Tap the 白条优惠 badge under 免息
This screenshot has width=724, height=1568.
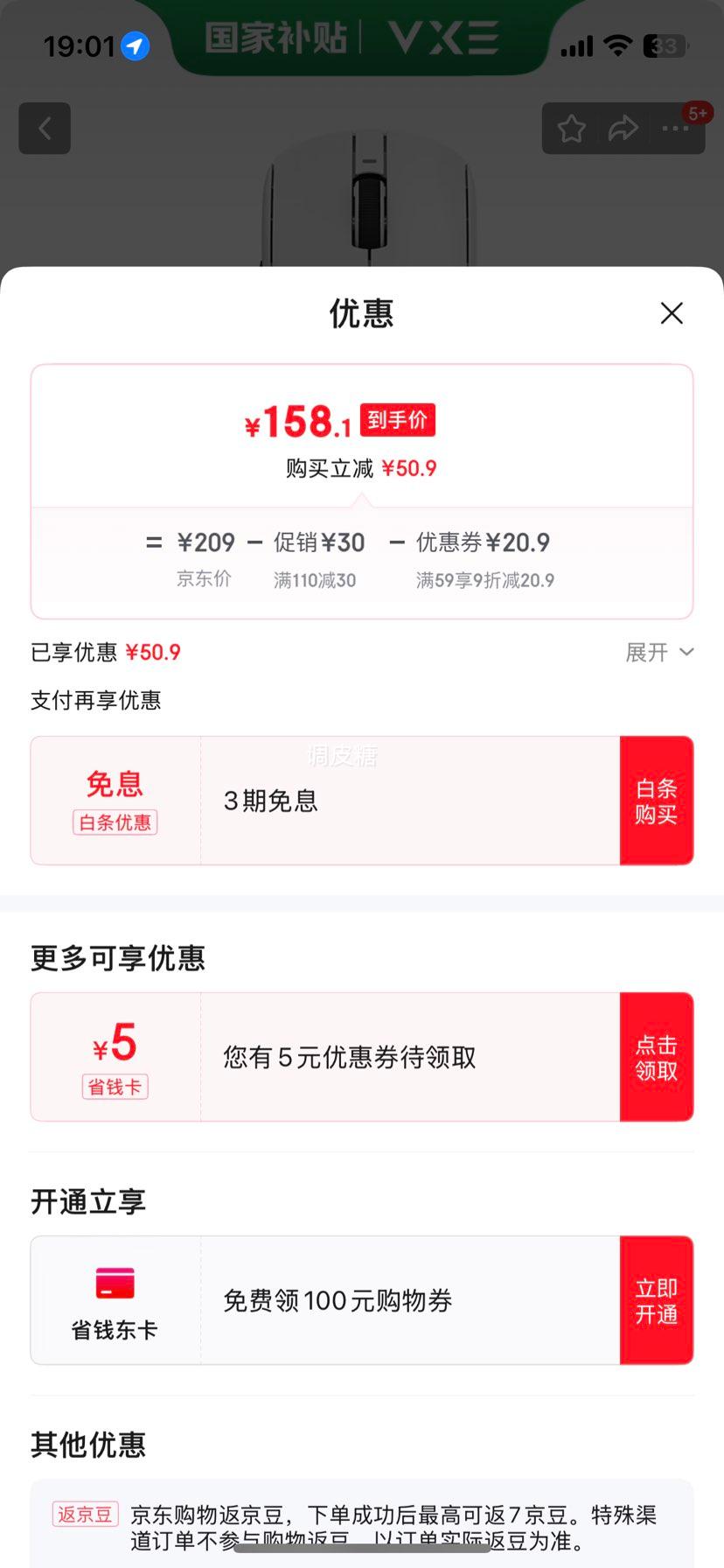coord(115,822)
